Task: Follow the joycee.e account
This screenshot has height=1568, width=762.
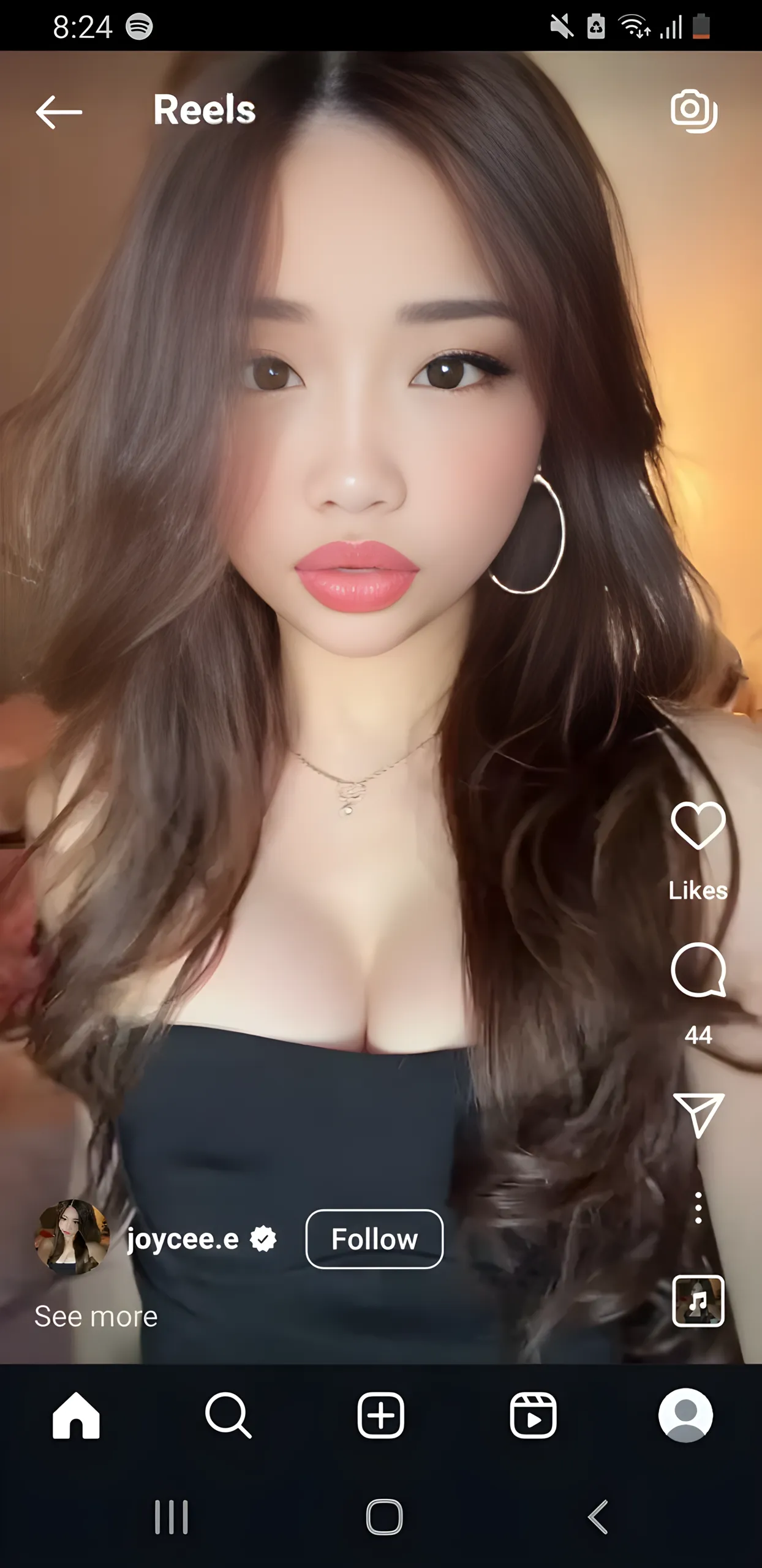Action: click(374, 1239)
